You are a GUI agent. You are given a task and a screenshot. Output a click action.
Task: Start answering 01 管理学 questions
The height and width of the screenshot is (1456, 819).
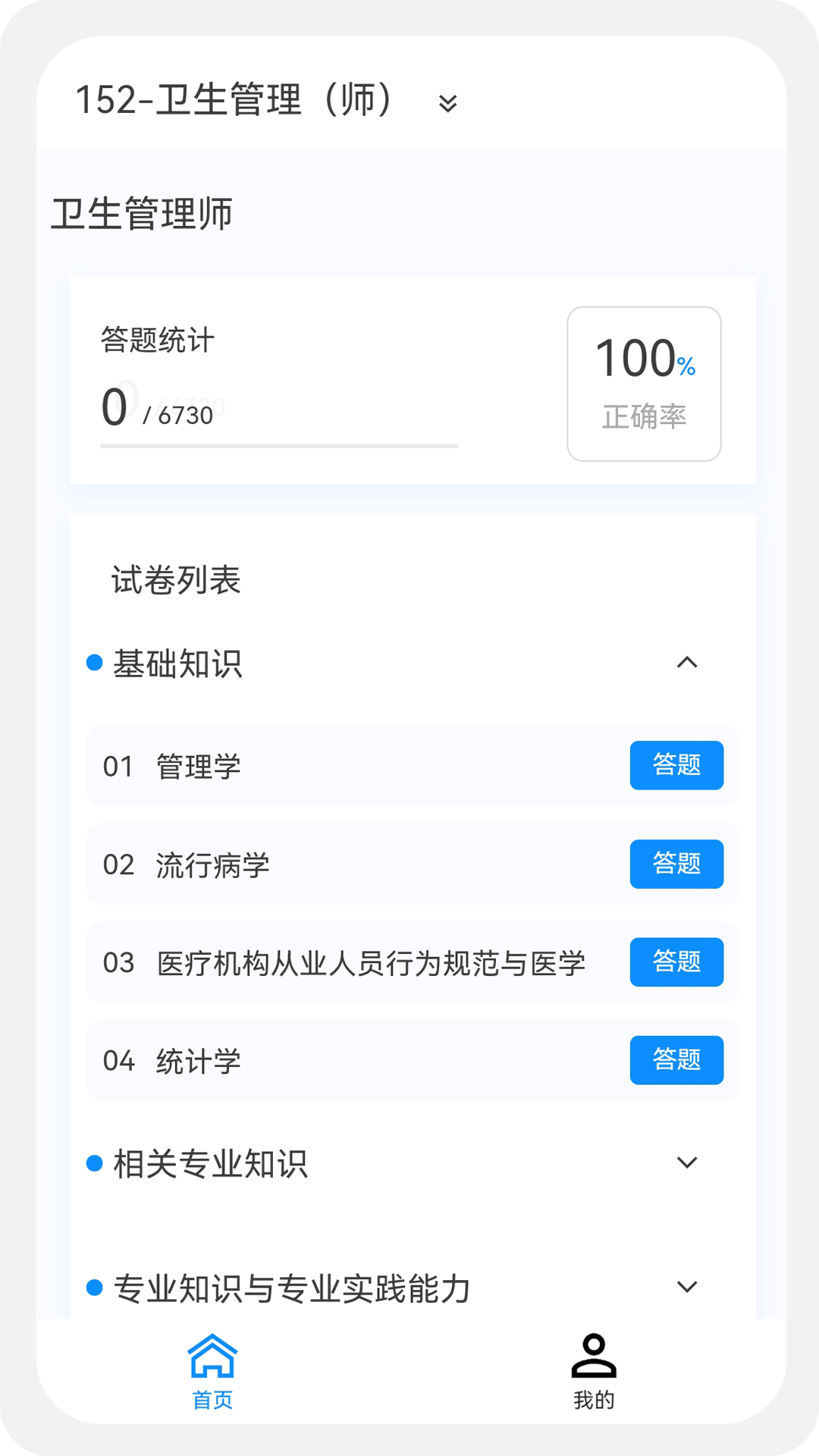tap(676, 766)
